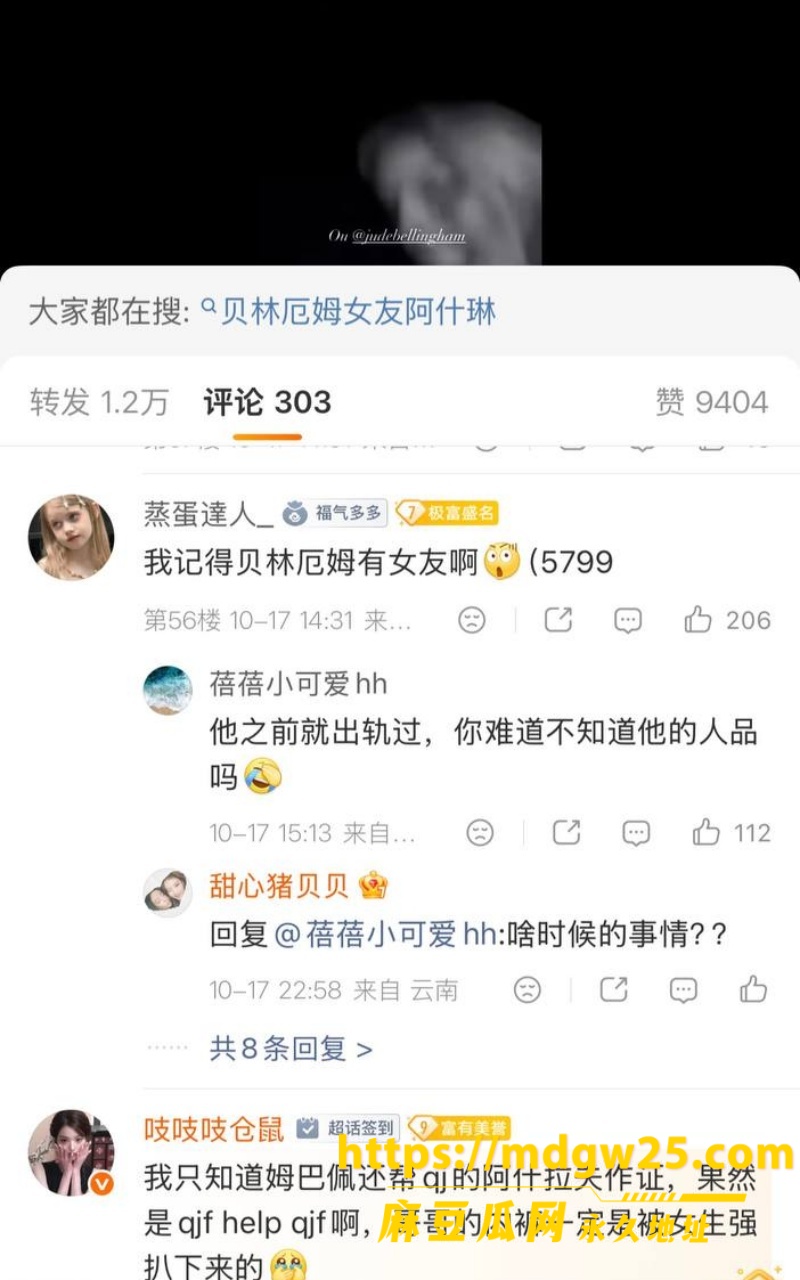Reply to the comment on 第56楼
Viewport: 800px width, 1280px height.
coord(628,620)
